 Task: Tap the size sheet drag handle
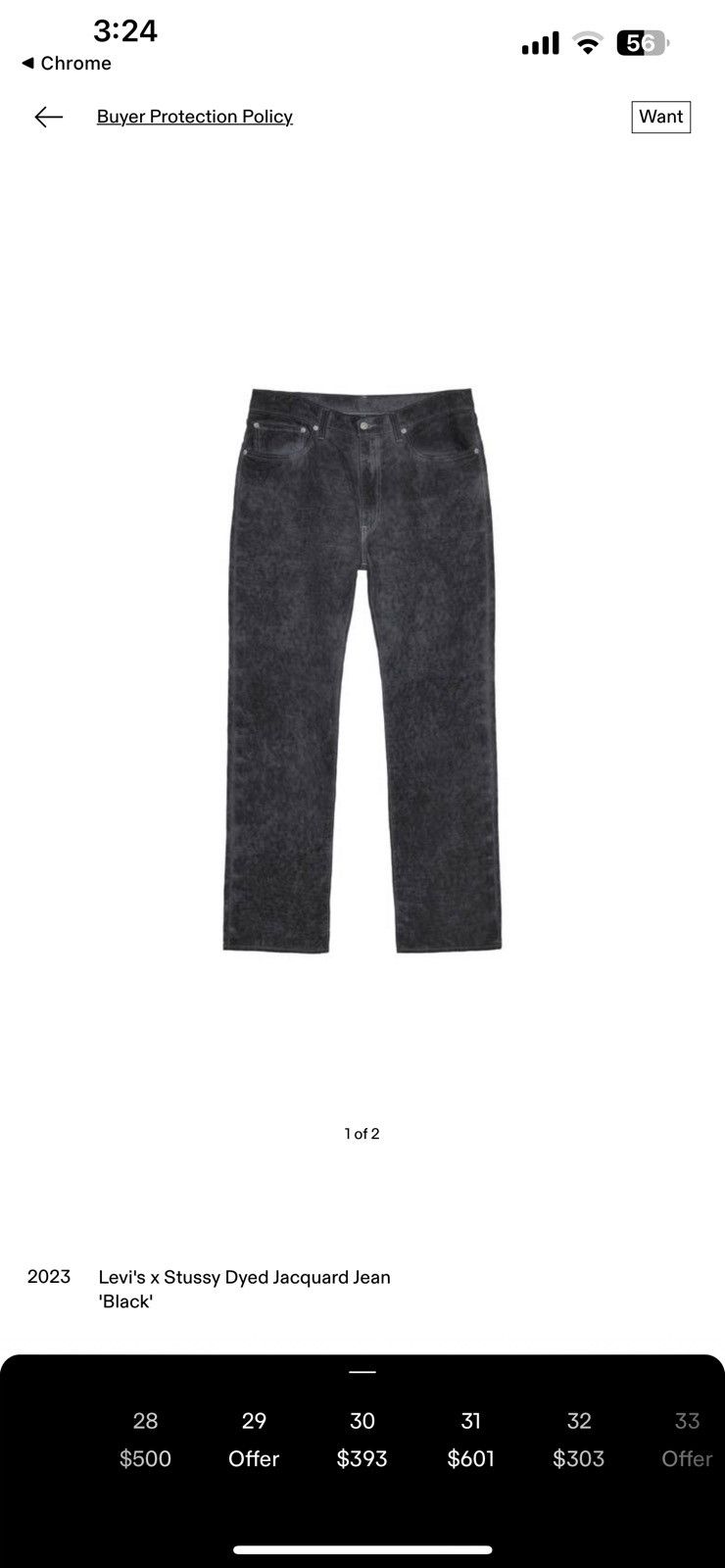(x=362, y=1372)
